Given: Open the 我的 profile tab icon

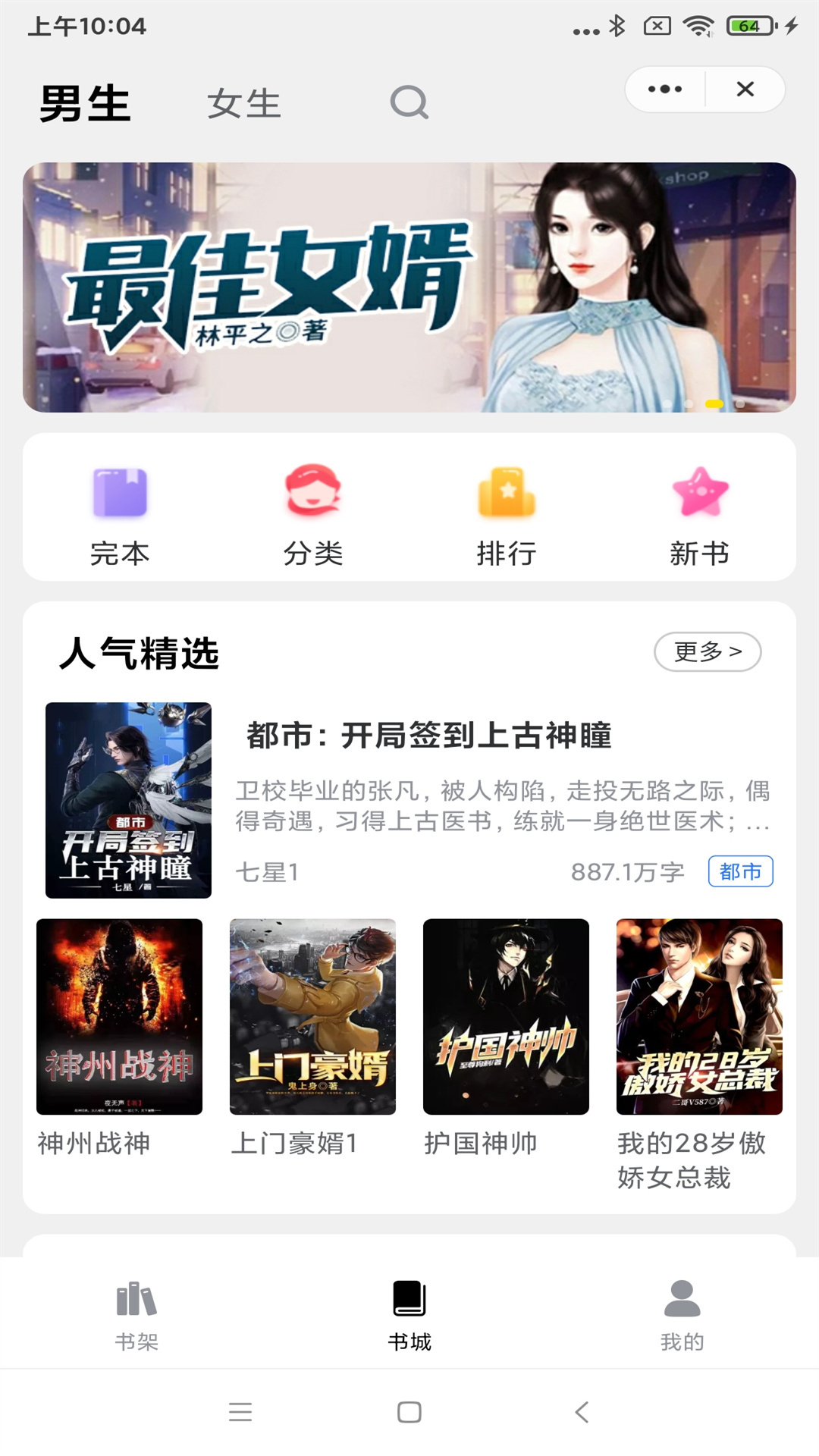Looking at the screenshot, I should 681,1298.
